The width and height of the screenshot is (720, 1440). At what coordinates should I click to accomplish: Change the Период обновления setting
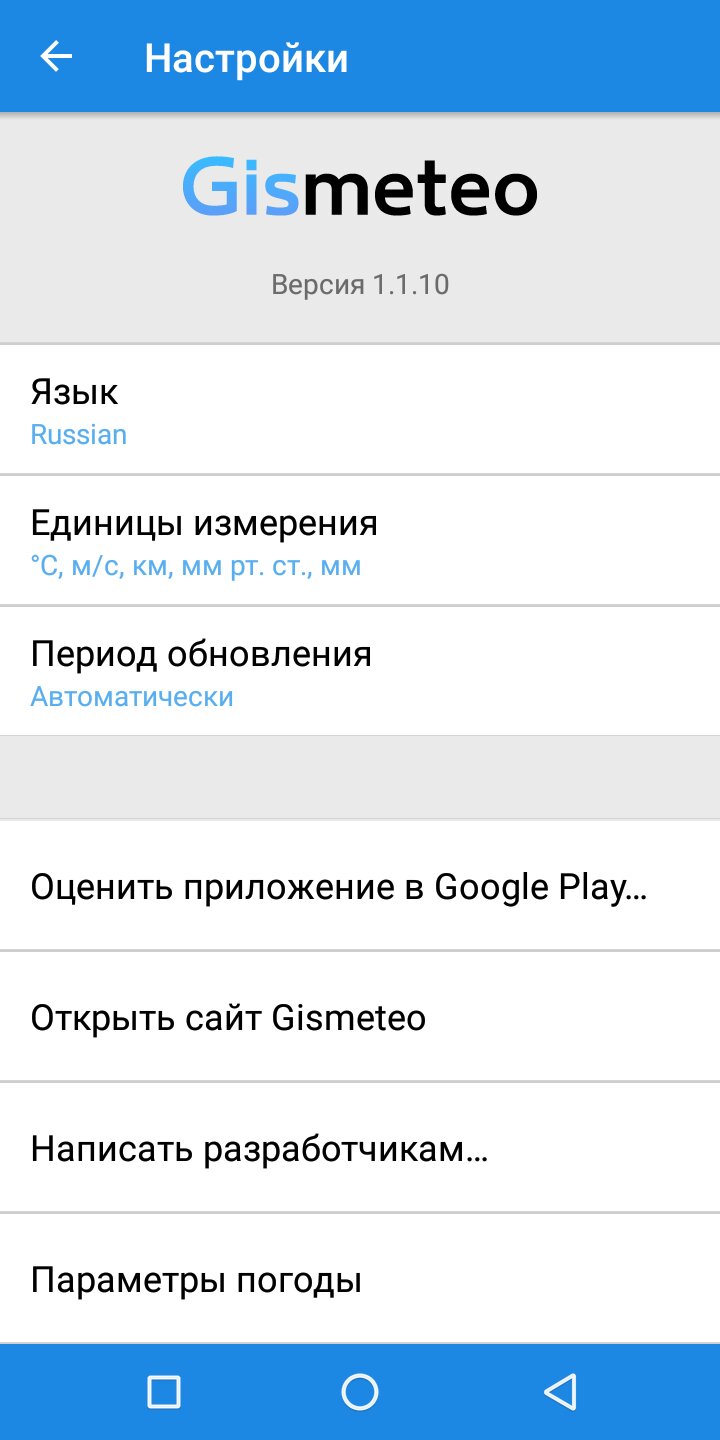360,672
